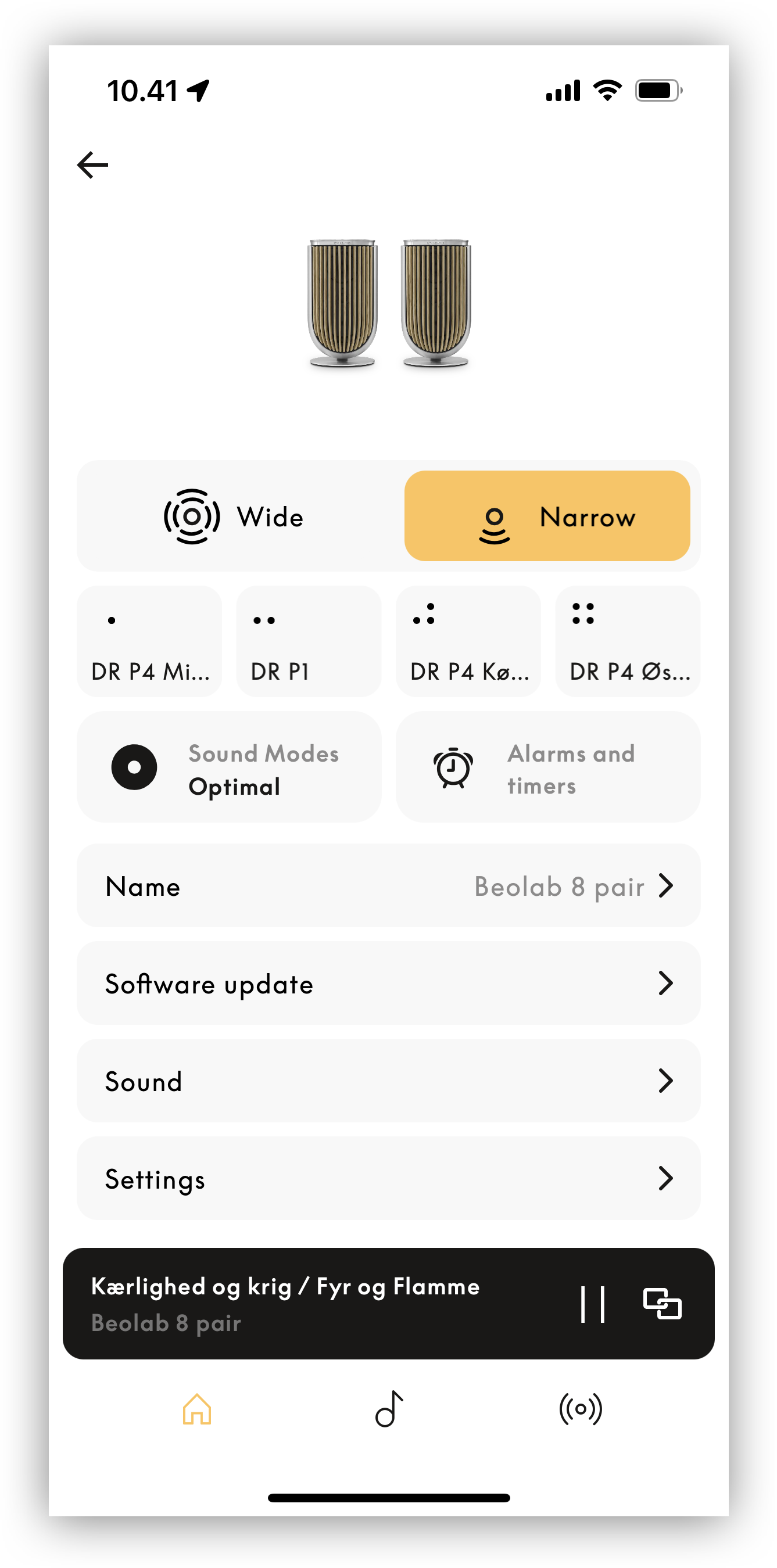
Task: Pause the current playback
Action: pyautogui.click(x=593, y=1304)
